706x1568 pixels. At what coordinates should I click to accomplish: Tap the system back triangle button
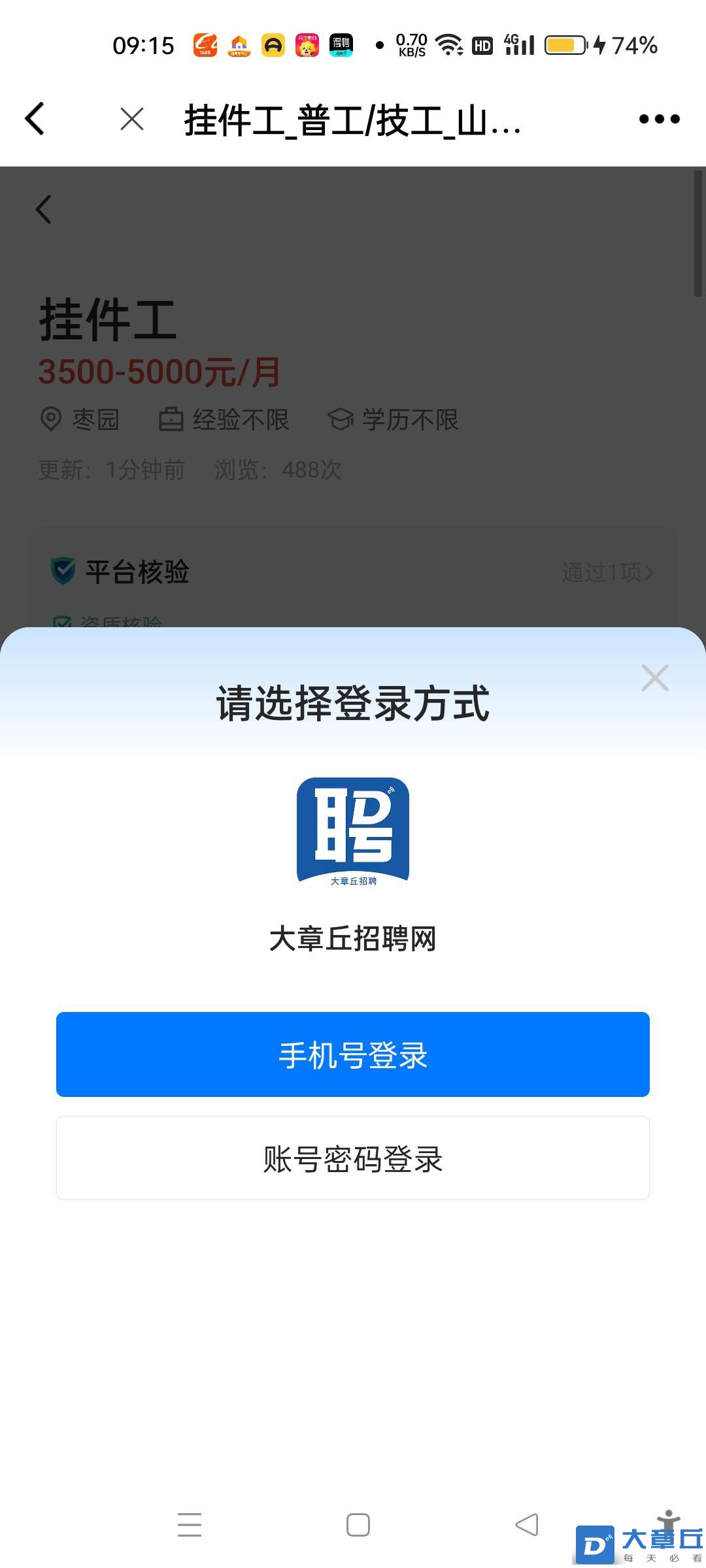527,1525
